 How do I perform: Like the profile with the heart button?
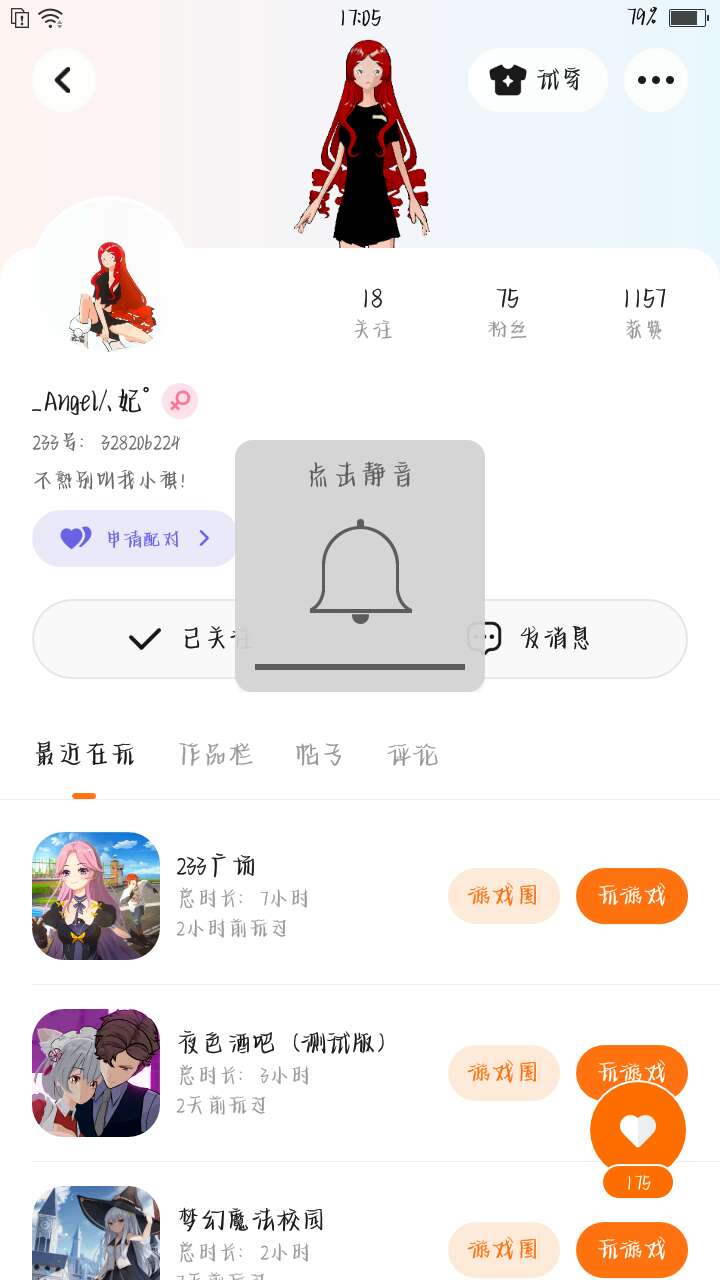click(x=638, y=1130)
